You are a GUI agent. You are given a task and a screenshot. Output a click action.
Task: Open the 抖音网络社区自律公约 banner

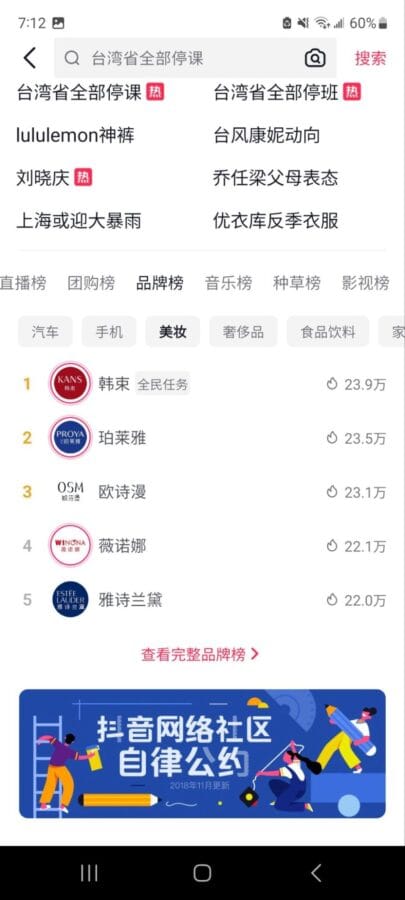click(202, 754)
